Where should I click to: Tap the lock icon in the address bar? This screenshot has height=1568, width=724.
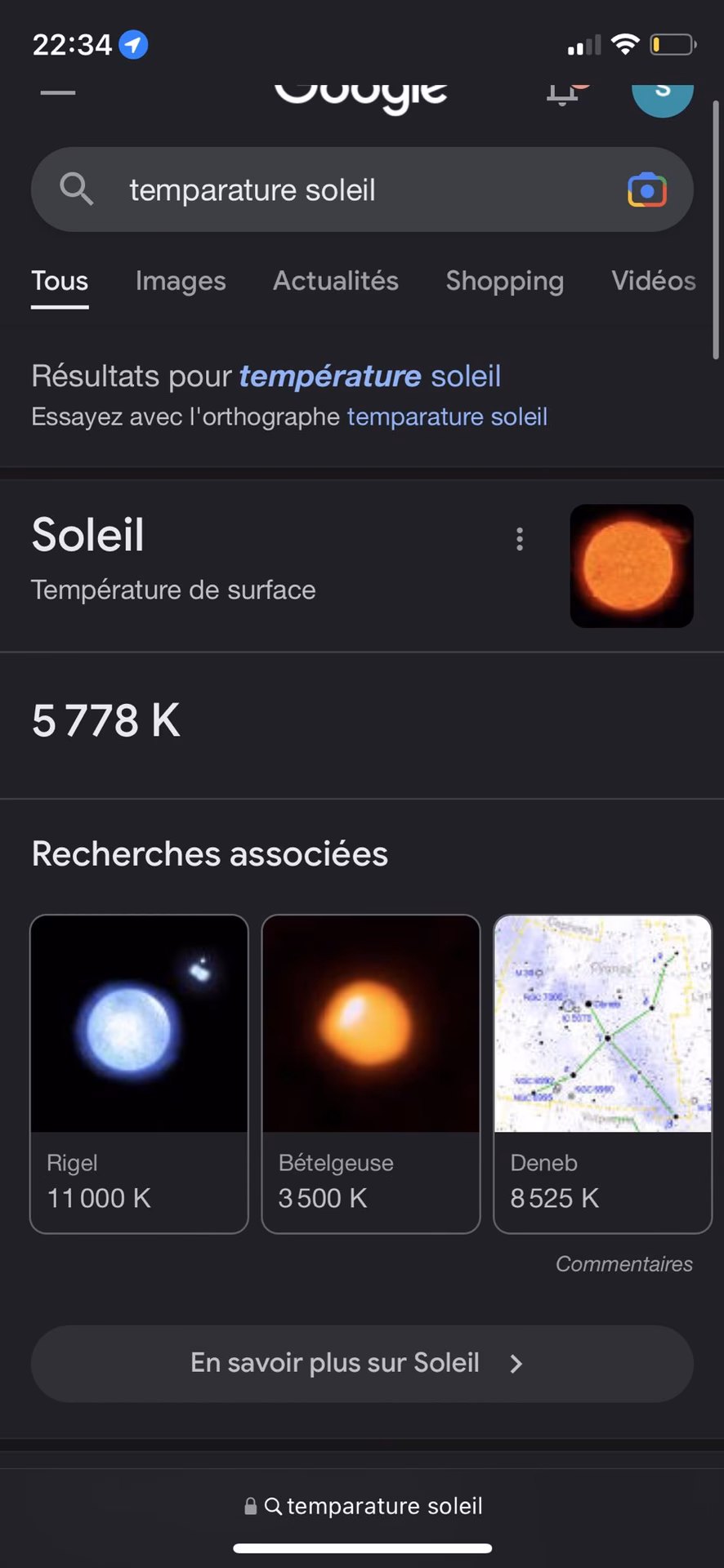(x=249, y=1506)
